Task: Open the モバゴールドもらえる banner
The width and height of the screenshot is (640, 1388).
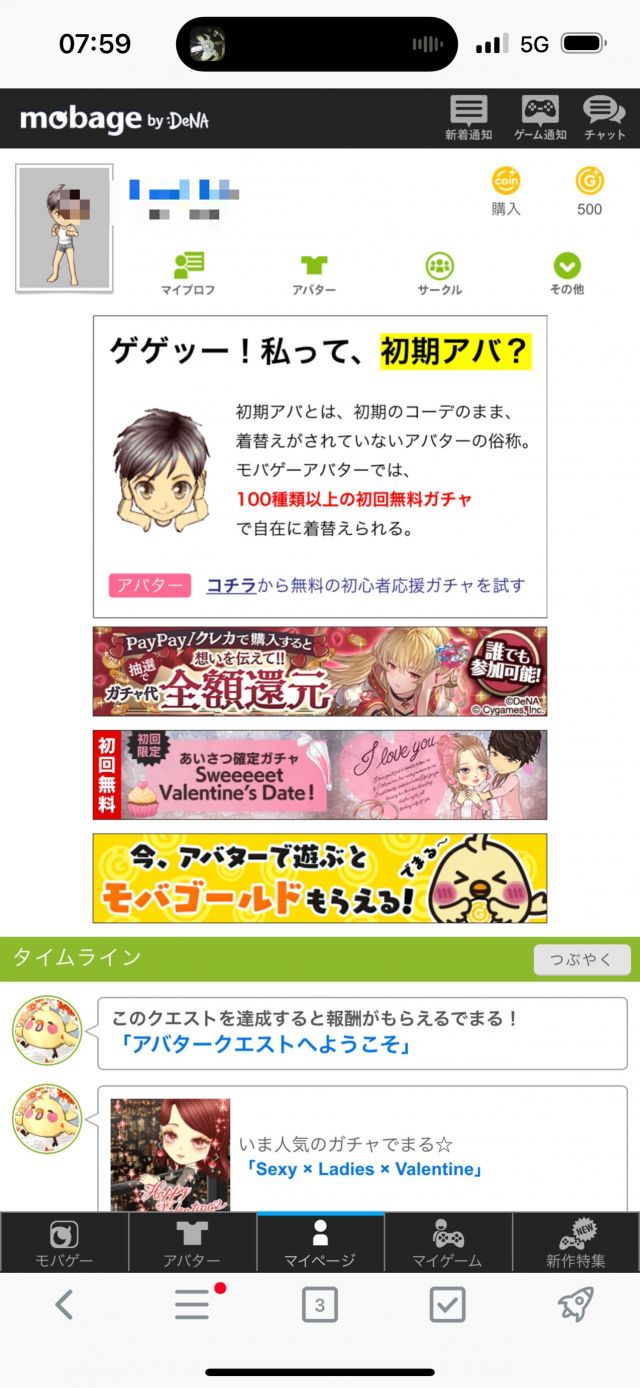Action: point(320,878)
